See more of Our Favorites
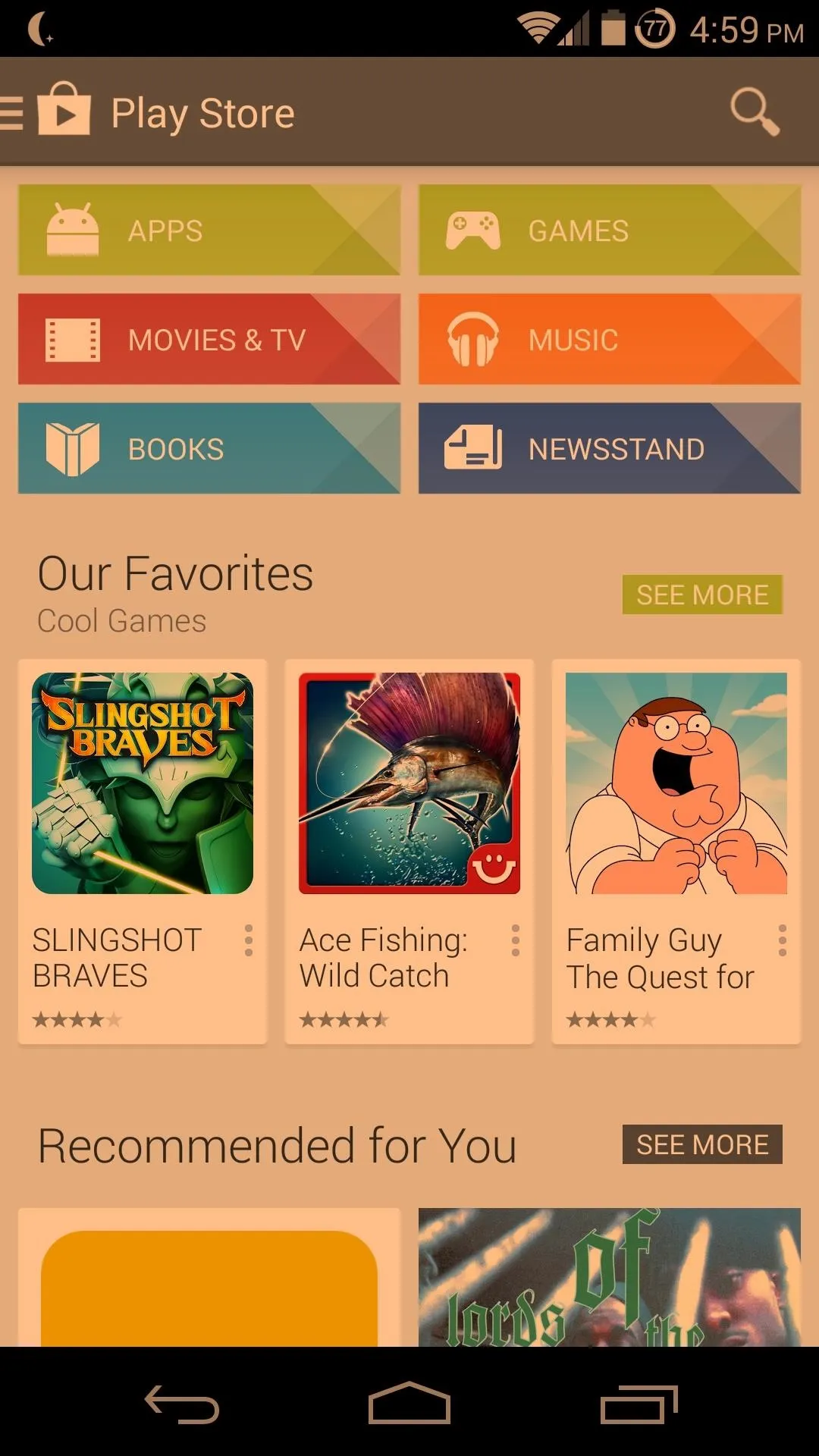The height and width of the screenshot is (1456, 819). pos(702,595)
